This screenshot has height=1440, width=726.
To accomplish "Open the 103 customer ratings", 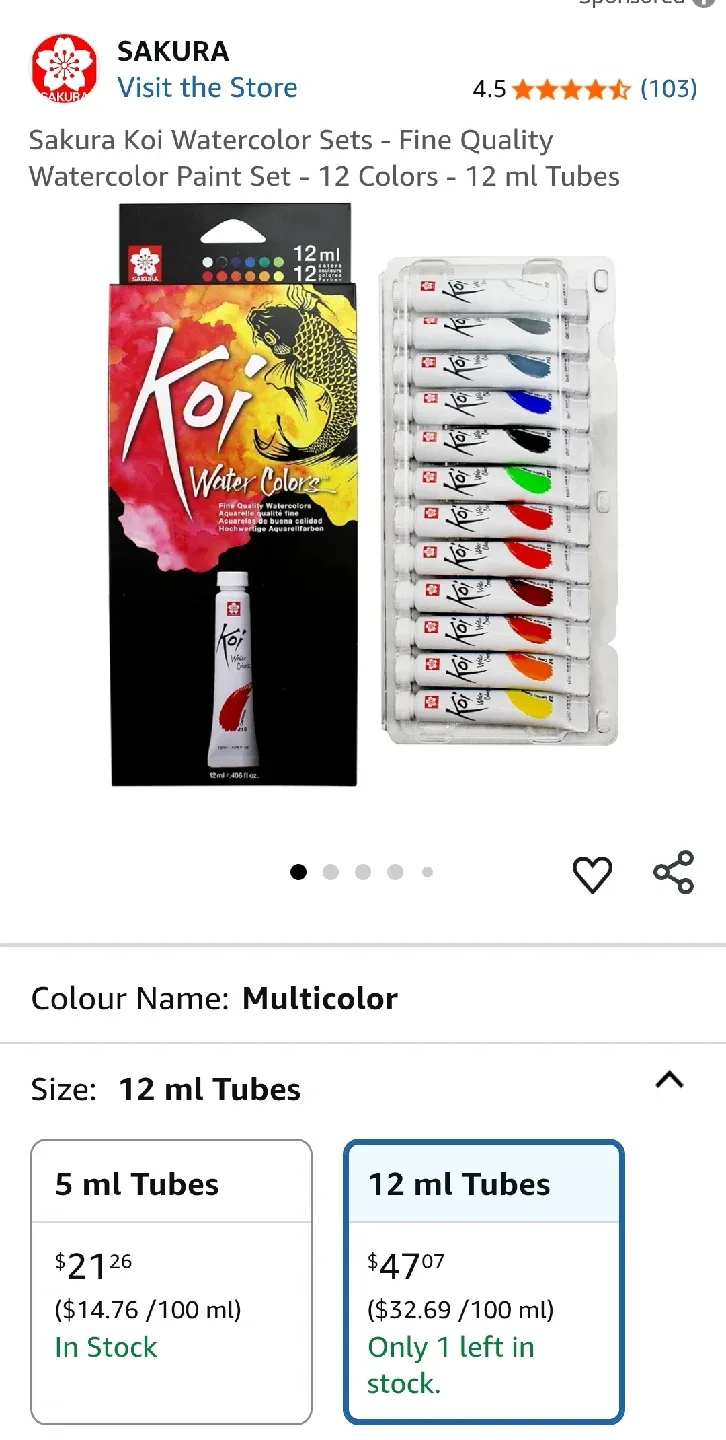I will click(668, 89).
